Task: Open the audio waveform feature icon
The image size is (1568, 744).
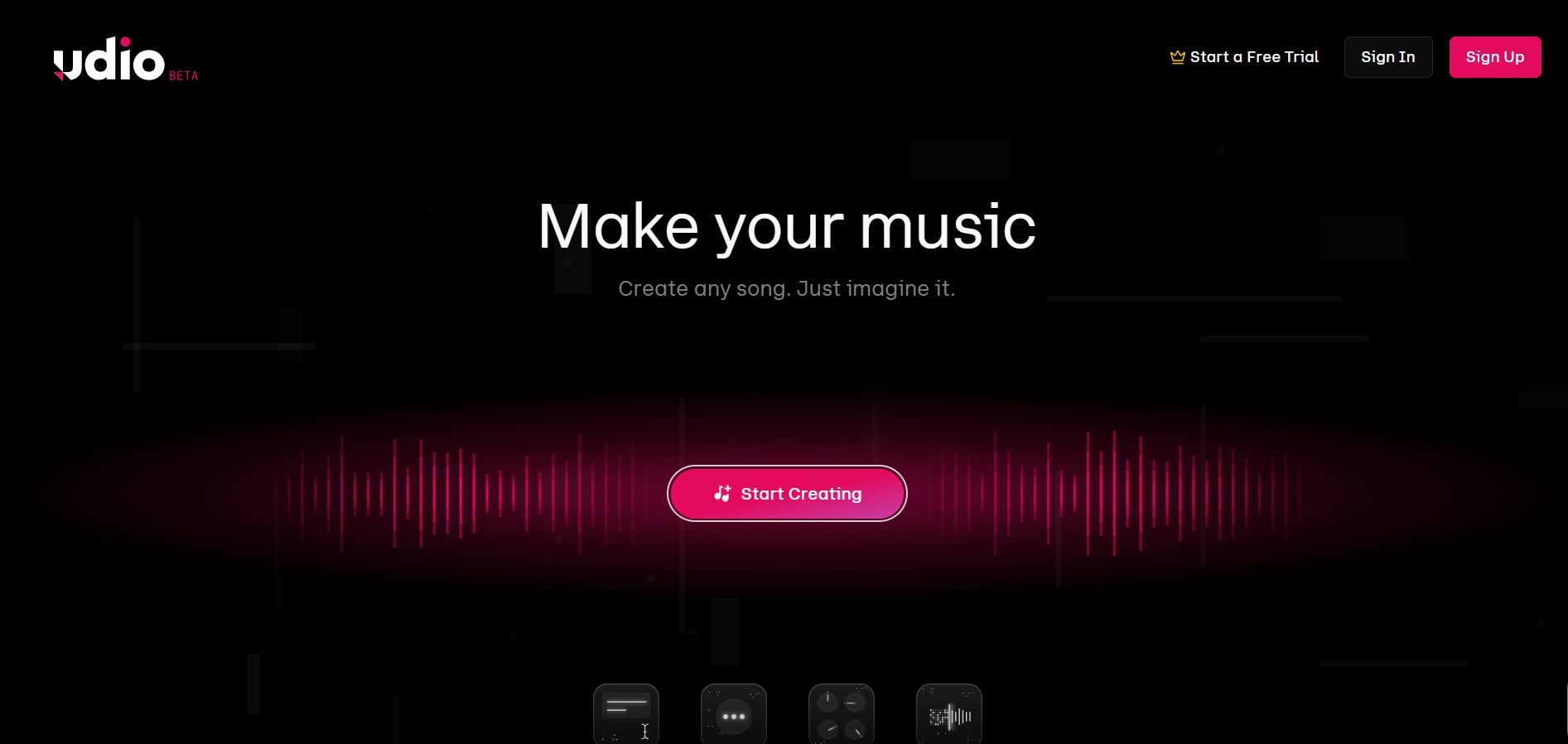Action: click(x=949, y=714)
